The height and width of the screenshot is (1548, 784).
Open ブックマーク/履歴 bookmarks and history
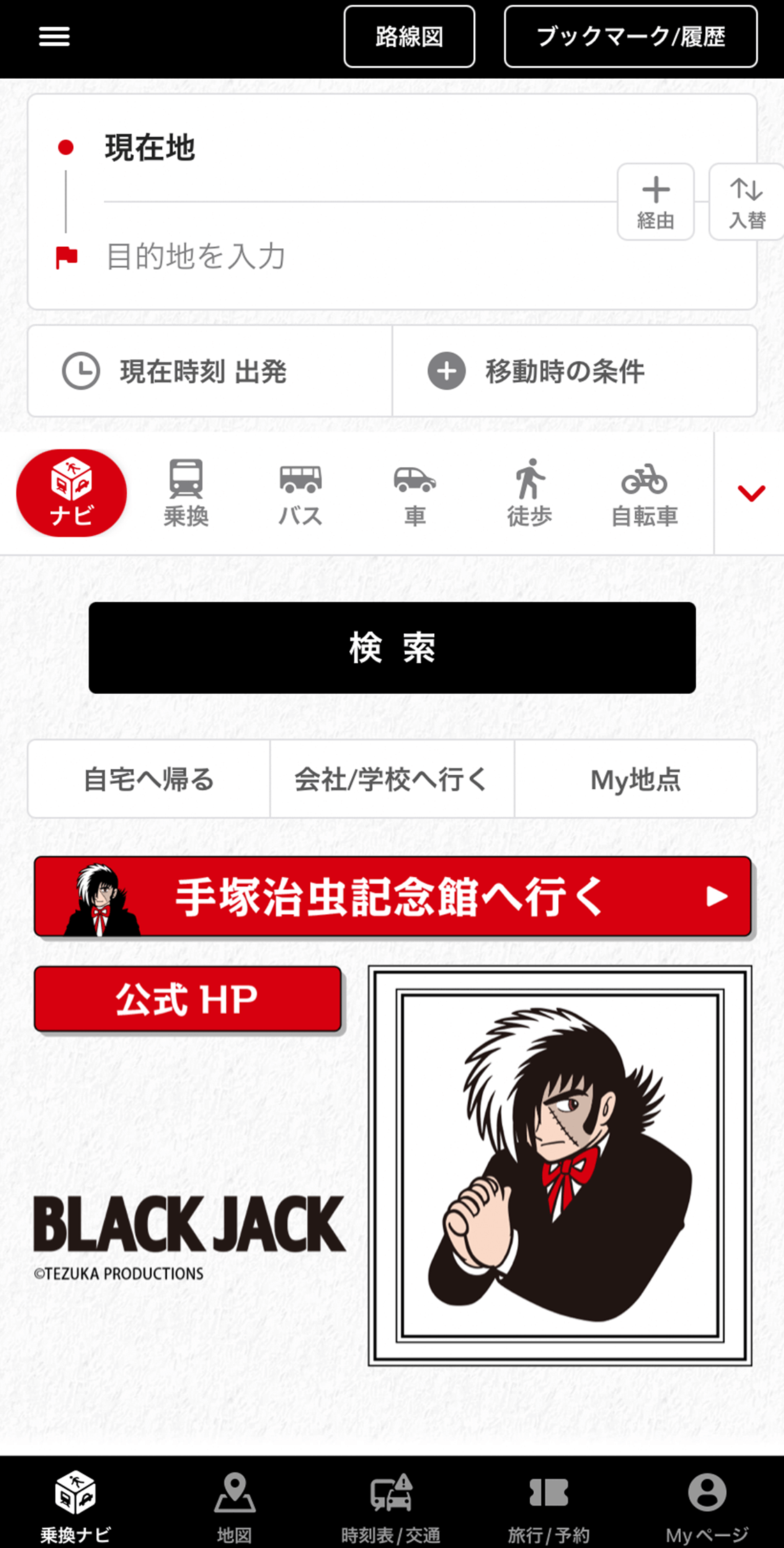(x=630, y=36)
